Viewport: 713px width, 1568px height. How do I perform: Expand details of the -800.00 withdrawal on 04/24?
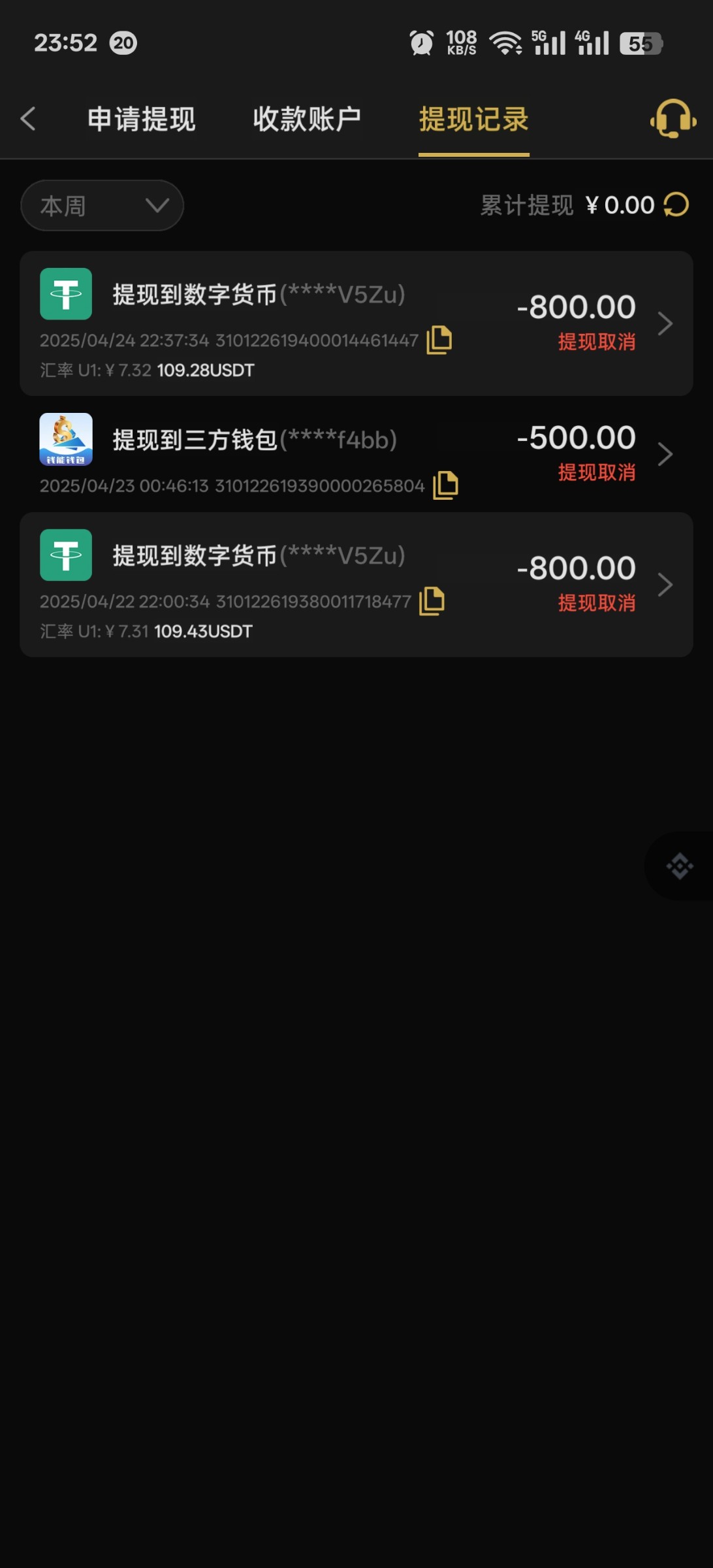(x=665, y=323)
